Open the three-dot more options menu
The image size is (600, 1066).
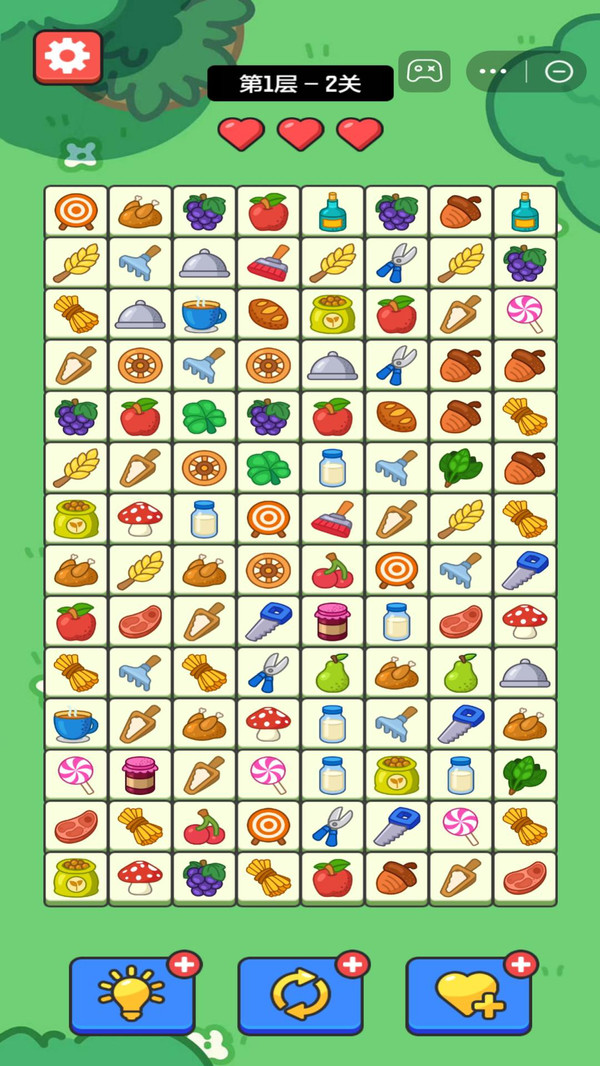(x=493, y=71)
